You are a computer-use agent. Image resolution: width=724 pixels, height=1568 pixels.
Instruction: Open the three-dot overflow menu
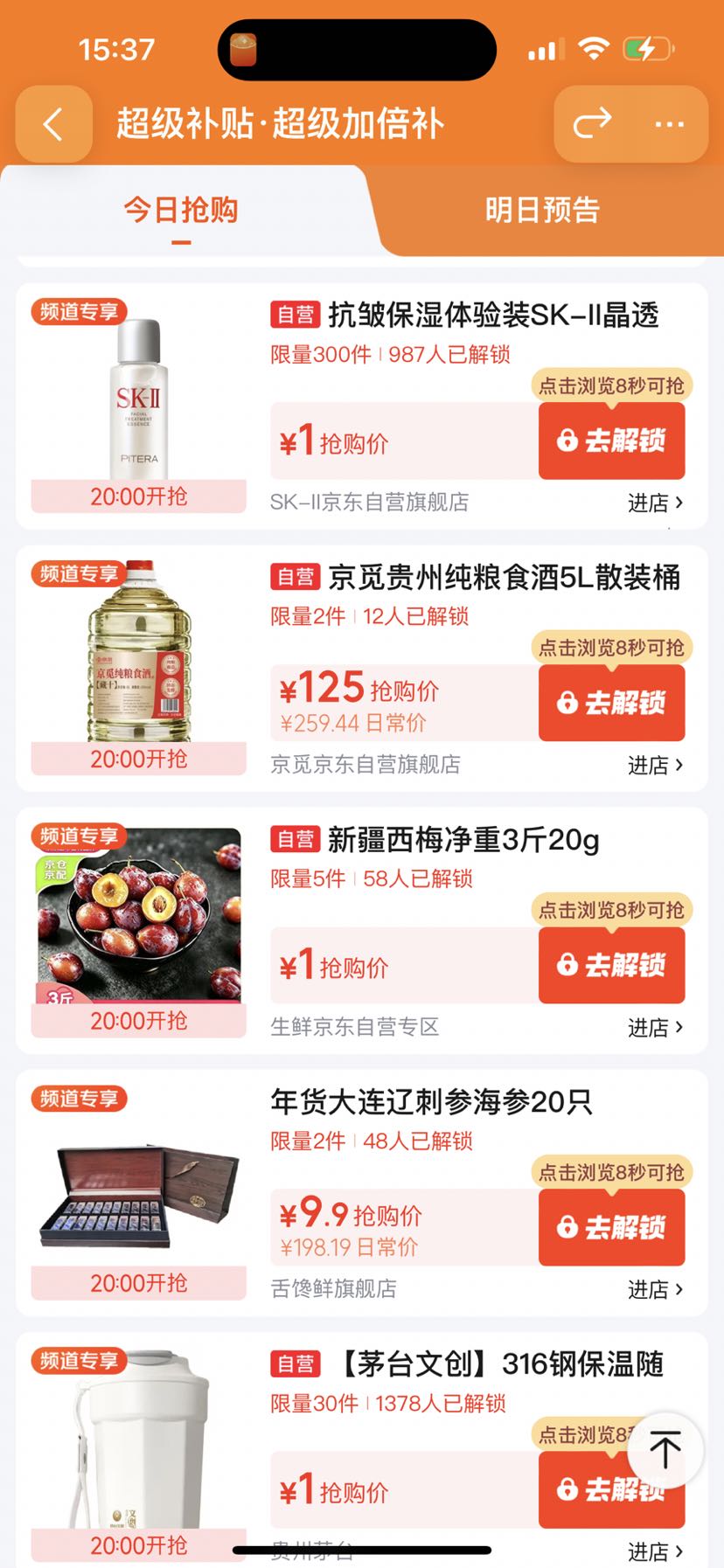pyautogui.click(x=669, y=124)
